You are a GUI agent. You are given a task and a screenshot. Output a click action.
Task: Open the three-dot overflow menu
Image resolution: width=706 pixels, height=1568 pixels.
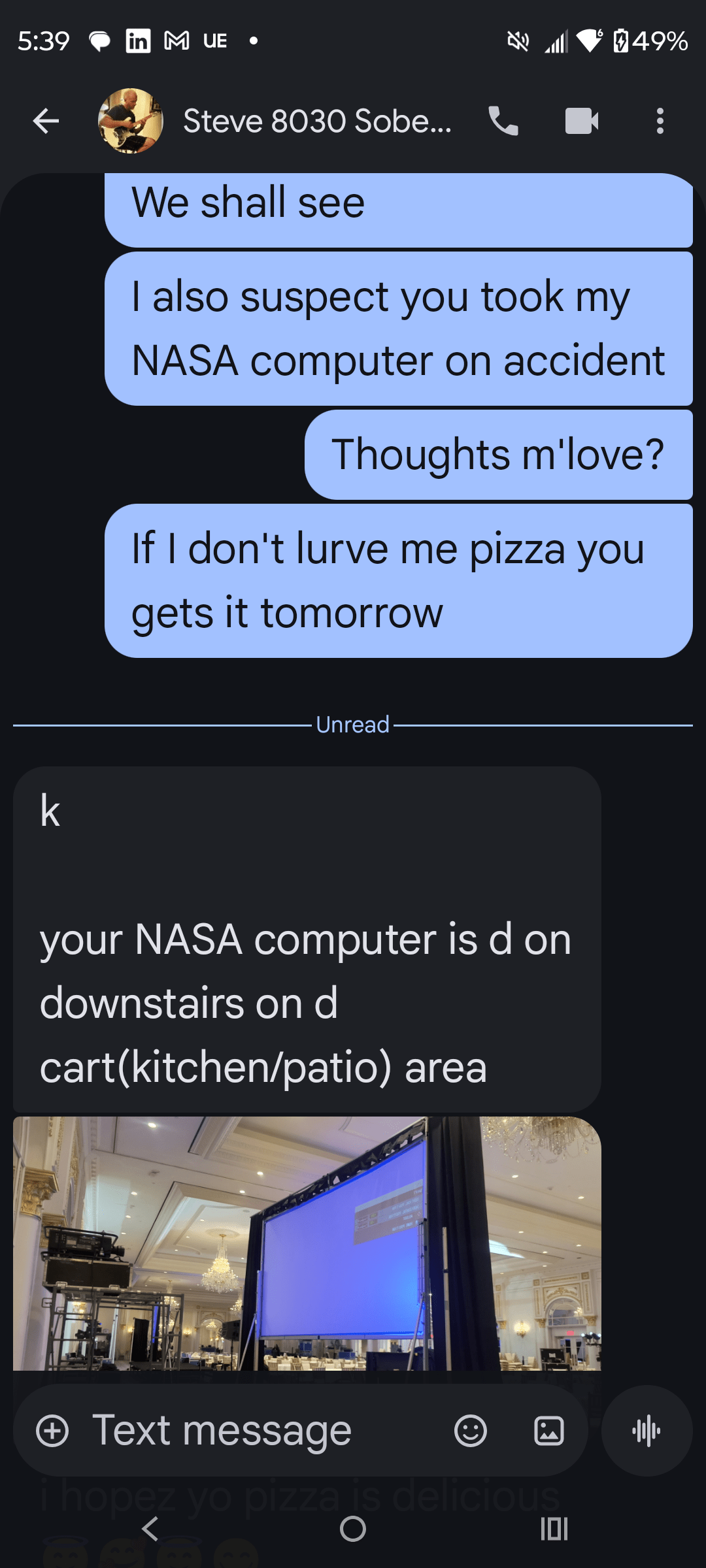tap(660, 121)
